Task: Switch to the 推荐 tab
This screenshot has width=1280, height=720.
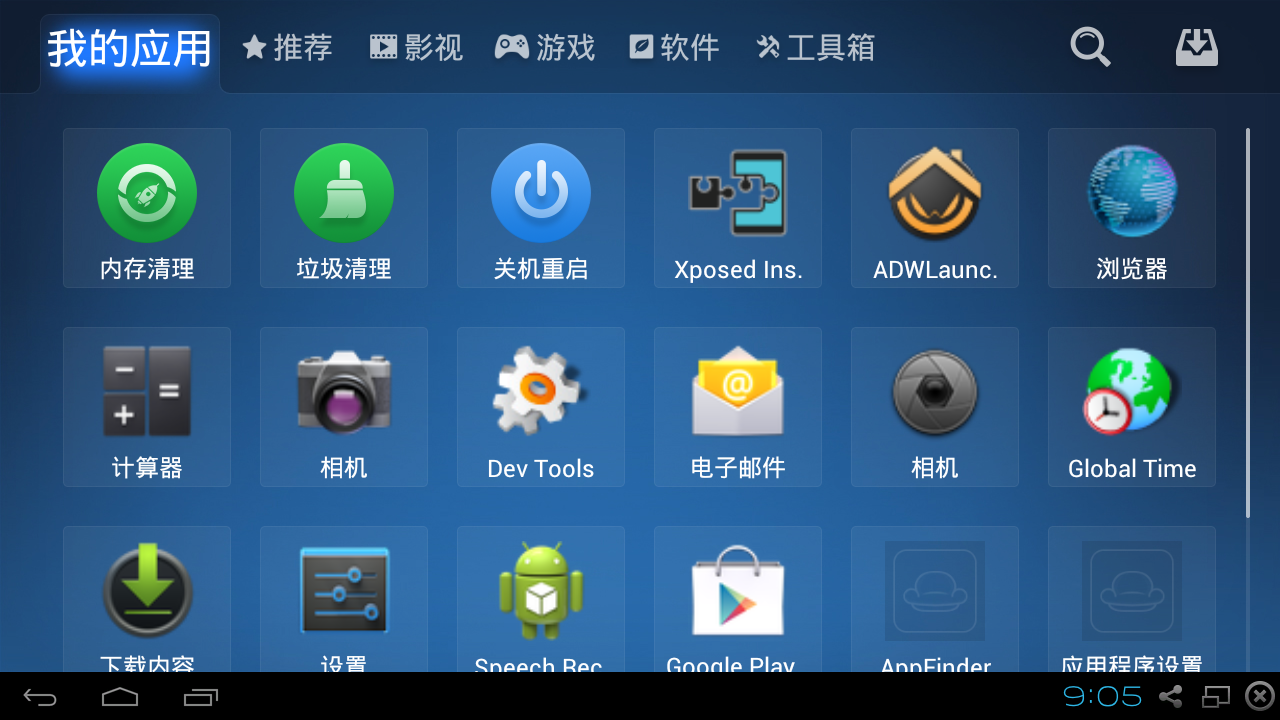Action: 288,47
